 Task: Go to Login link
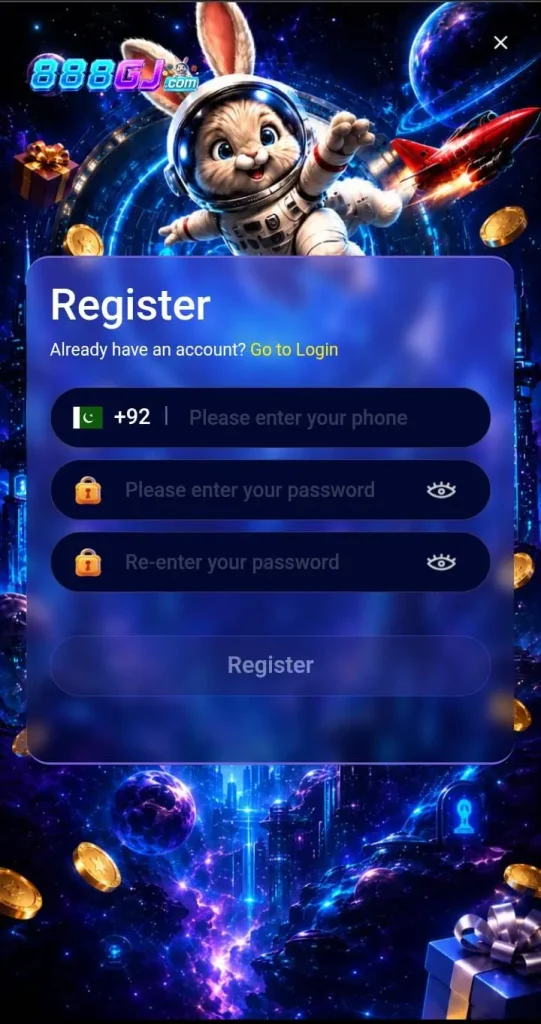[x=294, y=349]
